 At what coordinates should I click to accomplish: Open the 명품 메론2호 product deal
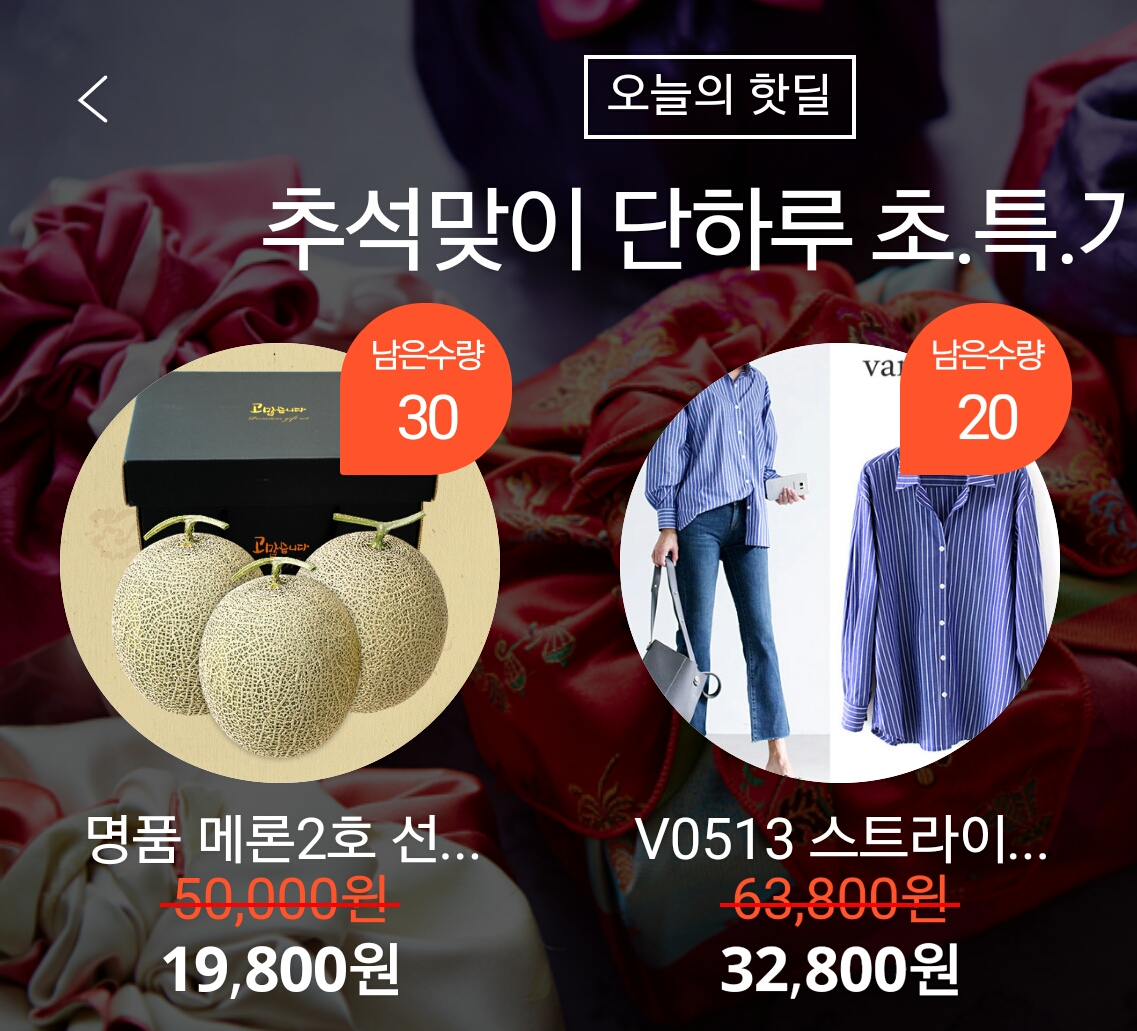pyautogui.click(x=280, y=563)
